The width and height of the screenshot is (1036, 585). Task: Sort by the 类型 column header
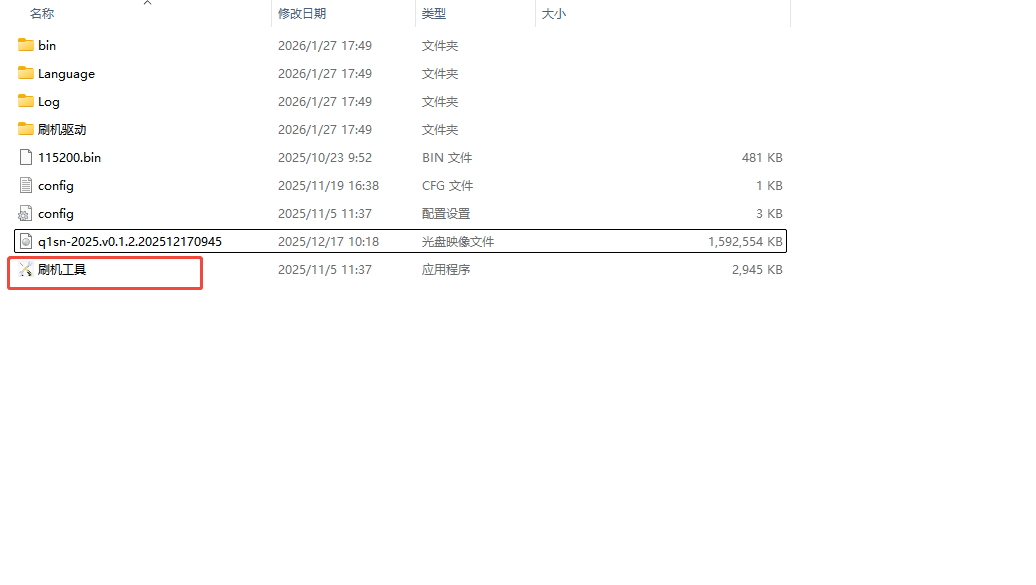(x=434, y=13)
